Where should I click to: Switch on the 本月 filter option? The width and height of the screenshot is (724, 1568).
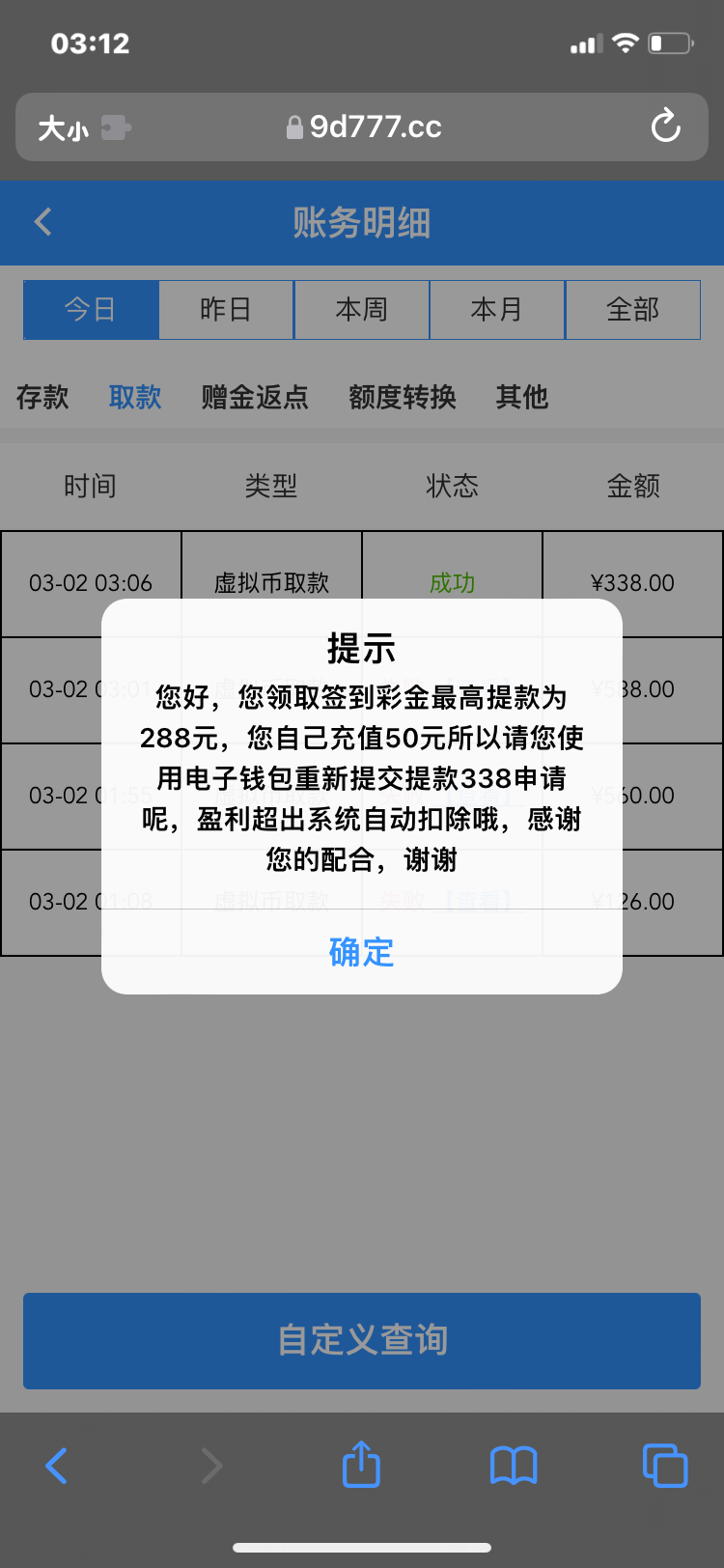coord(497,310)
